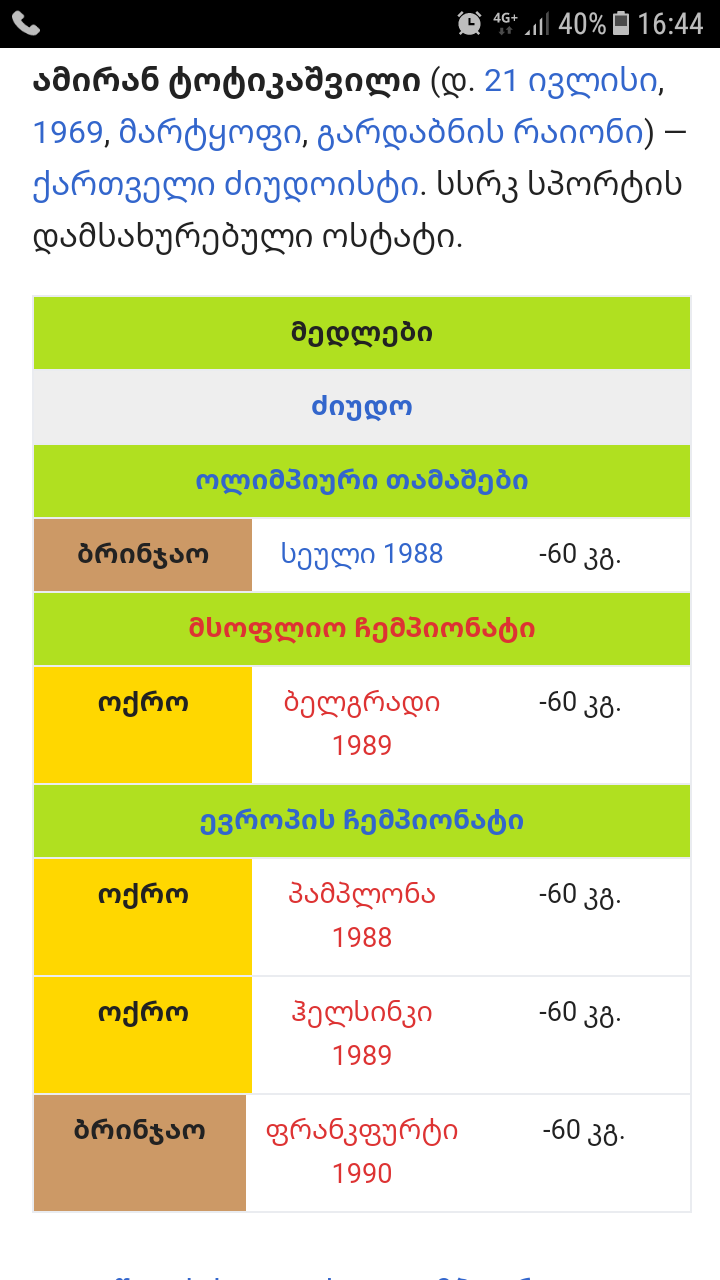Open the 21 ივლისი date link
The image size is (720, 1280).
click(570, 80)
